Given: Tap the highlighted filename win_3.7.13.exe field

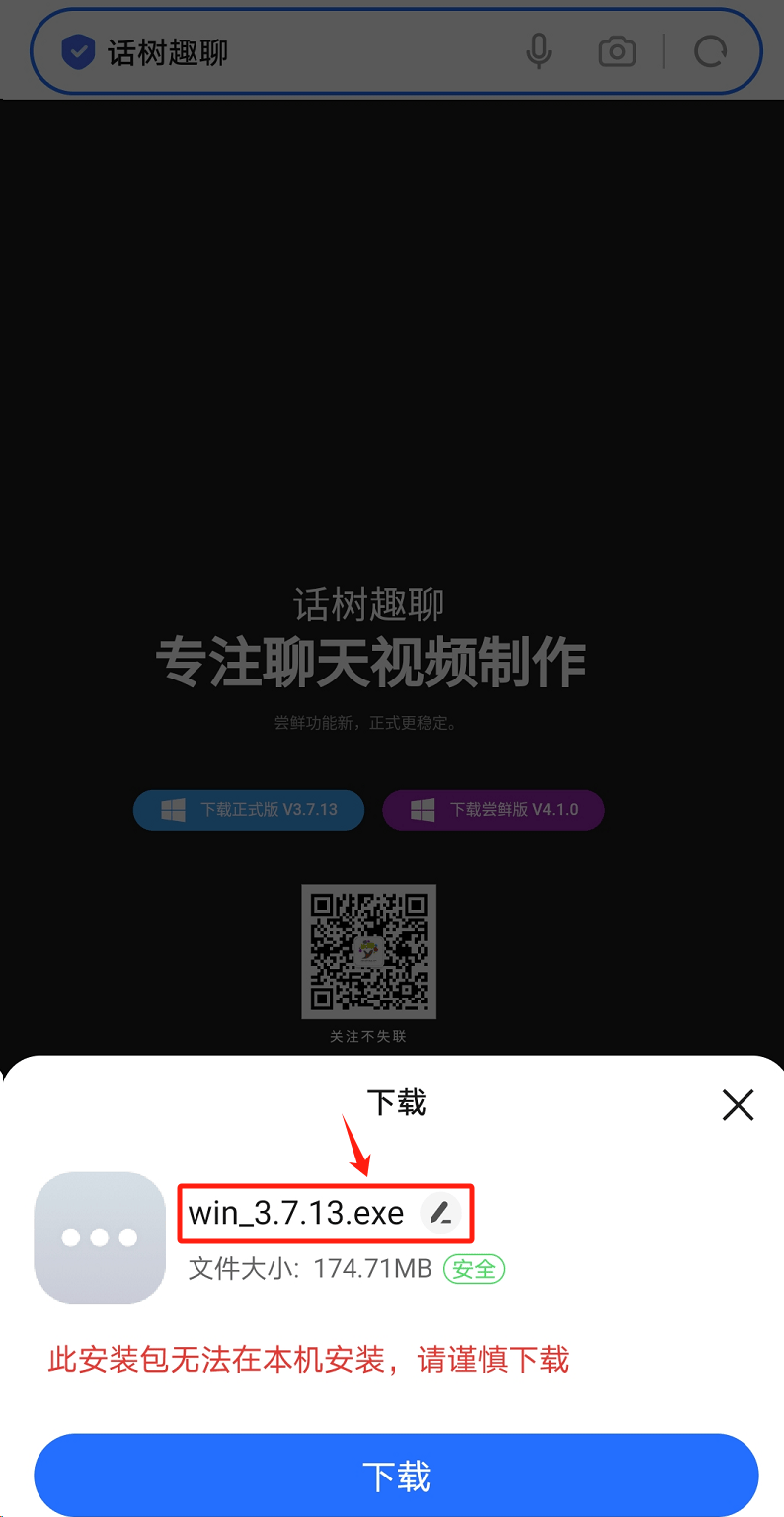Looking at the screenshot, I should point(296,1213).
